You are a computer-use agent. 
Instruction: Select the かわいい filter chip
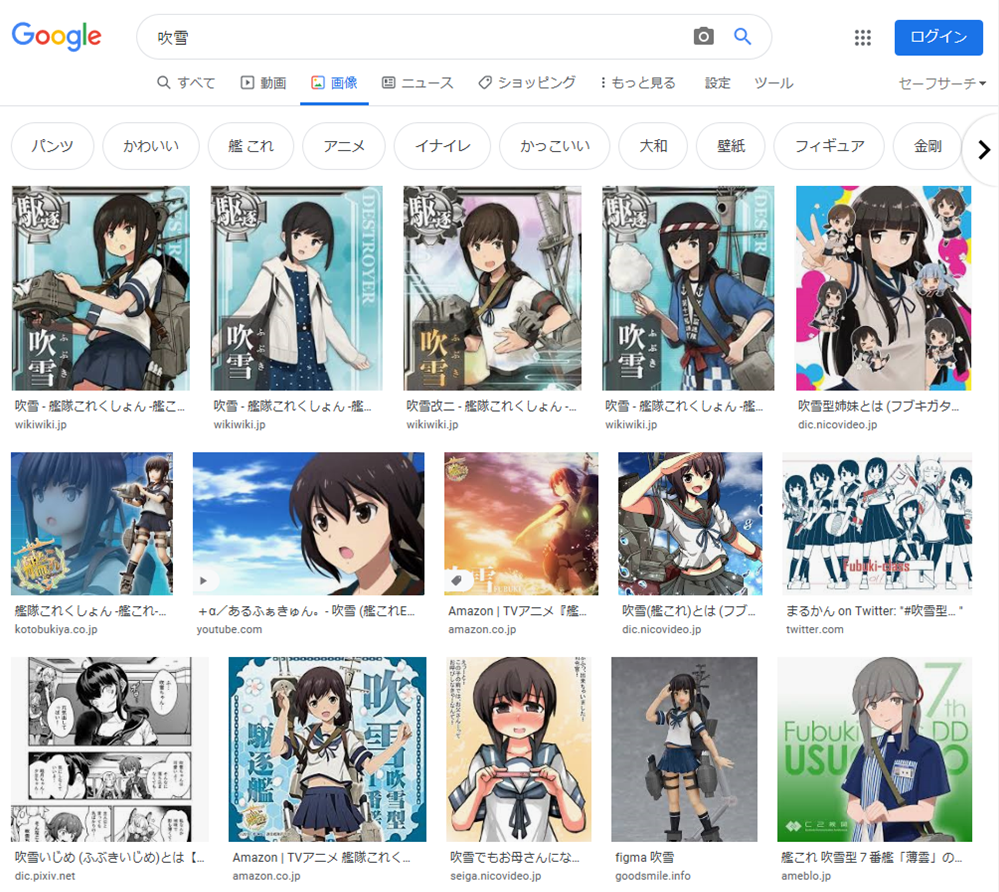coord(151,146)
